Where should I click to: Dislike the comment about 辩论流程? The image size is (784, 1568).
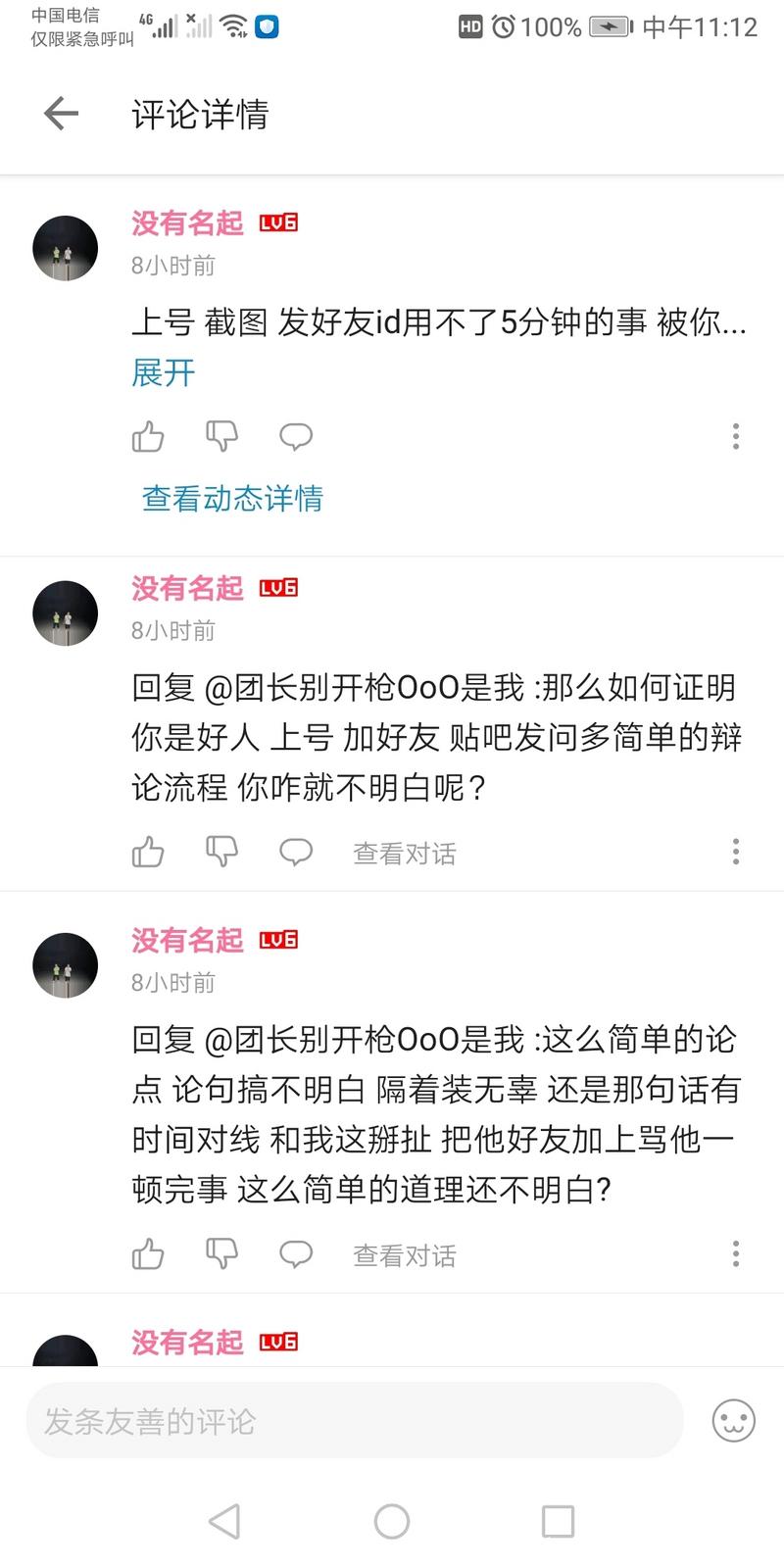[221, 852]
